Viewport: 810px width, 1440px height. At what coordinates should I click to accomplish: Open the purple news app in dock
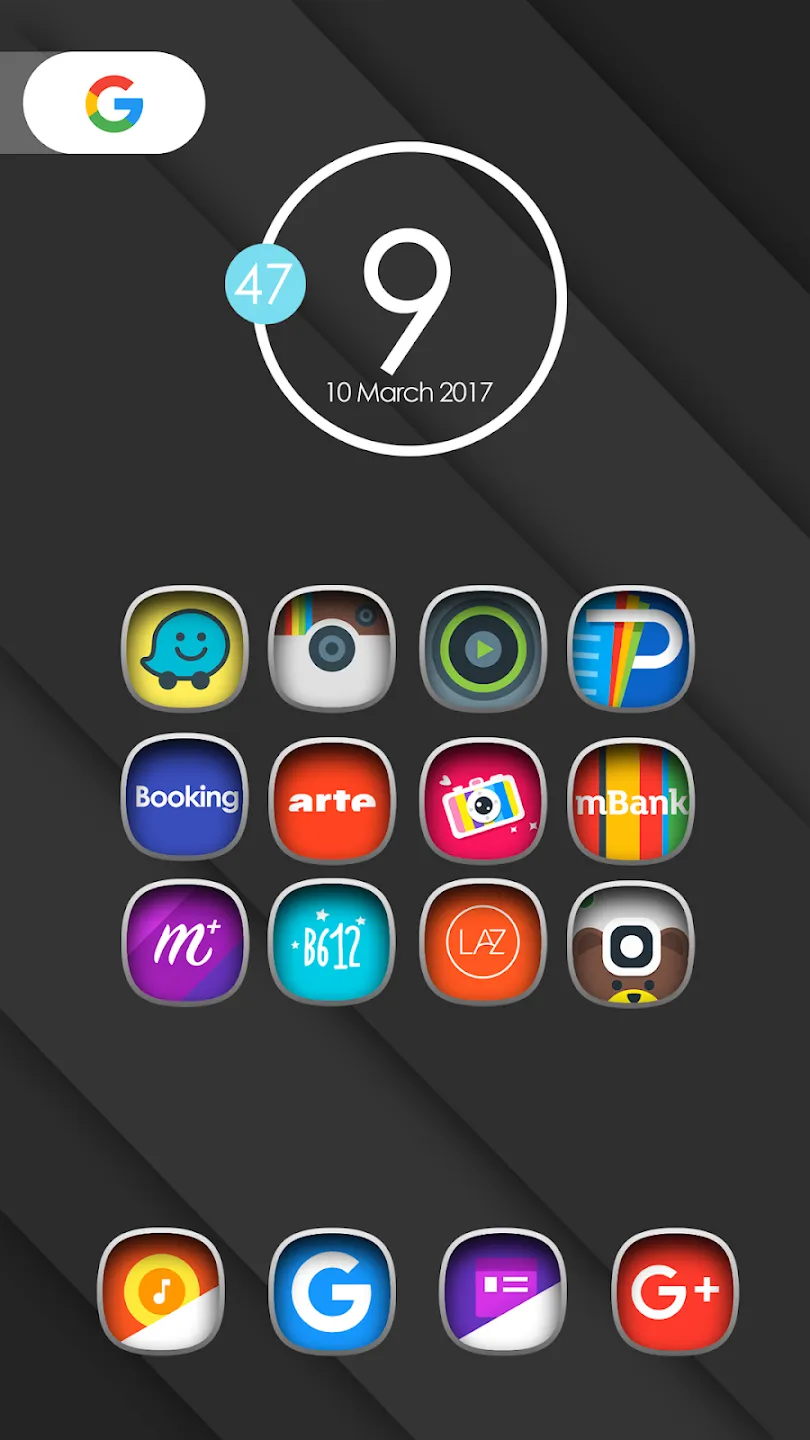tap(503, 1291)
